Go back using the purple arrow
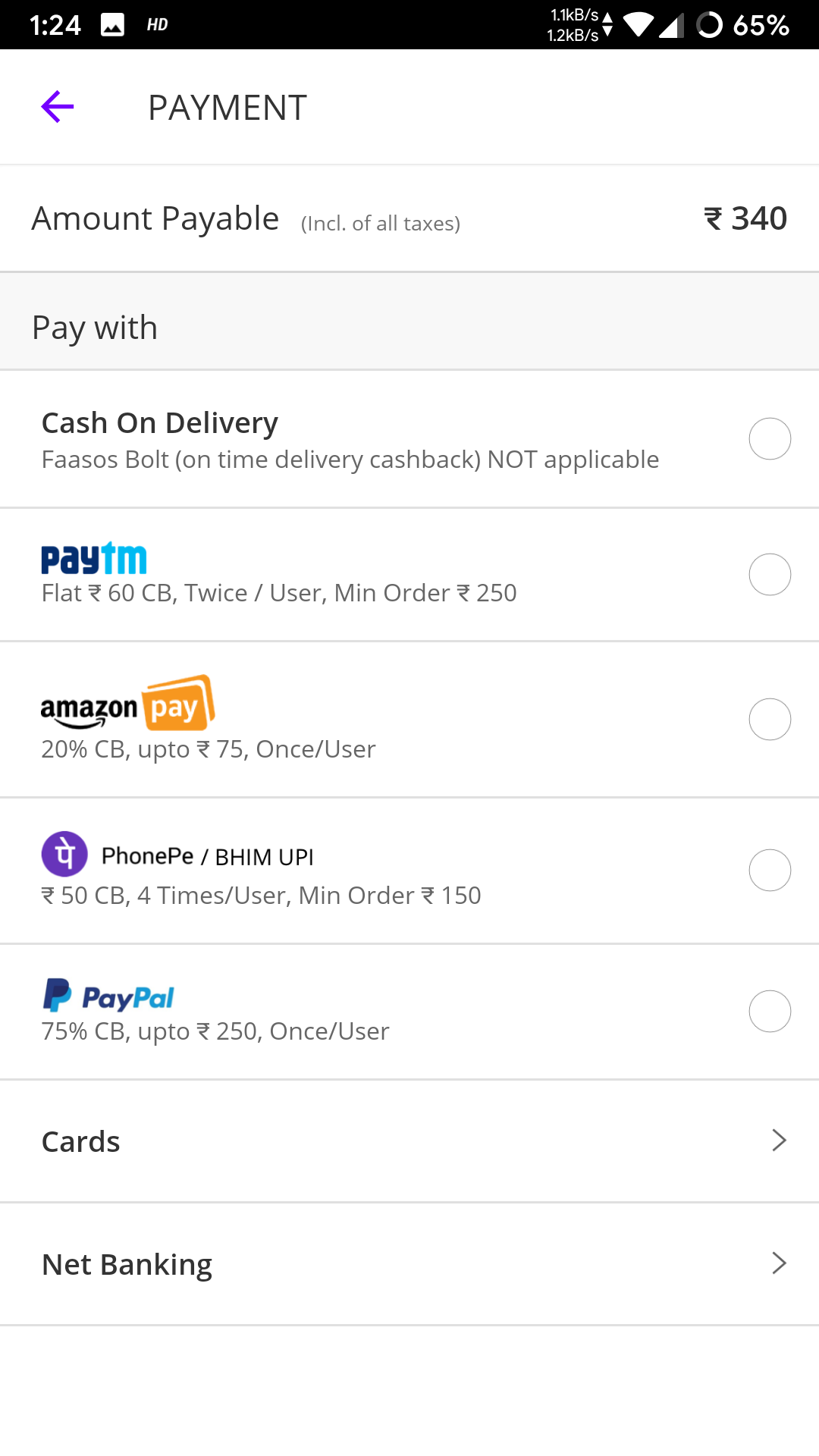 coord(58,107)
